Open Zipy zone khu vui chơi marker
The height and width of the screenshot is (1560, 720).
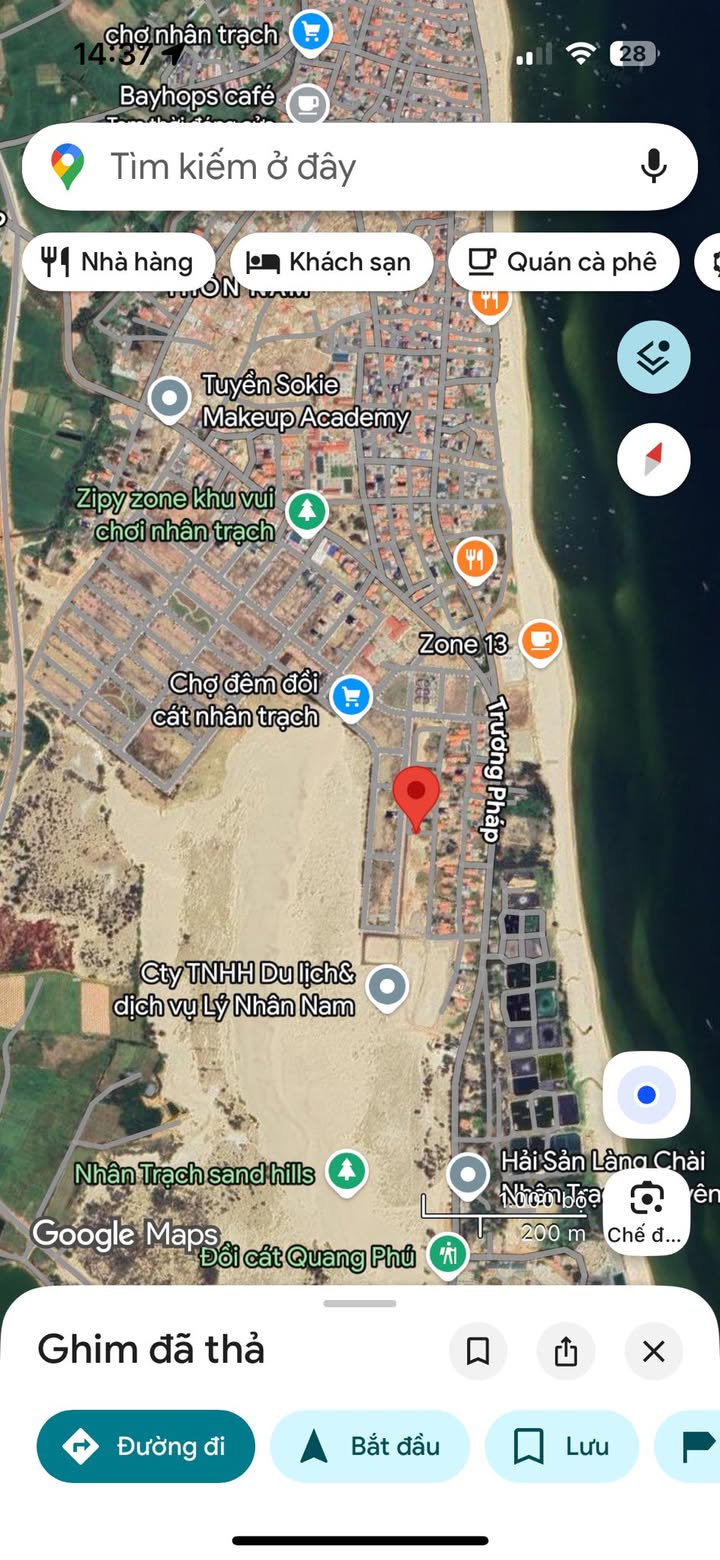pos(308,512)
